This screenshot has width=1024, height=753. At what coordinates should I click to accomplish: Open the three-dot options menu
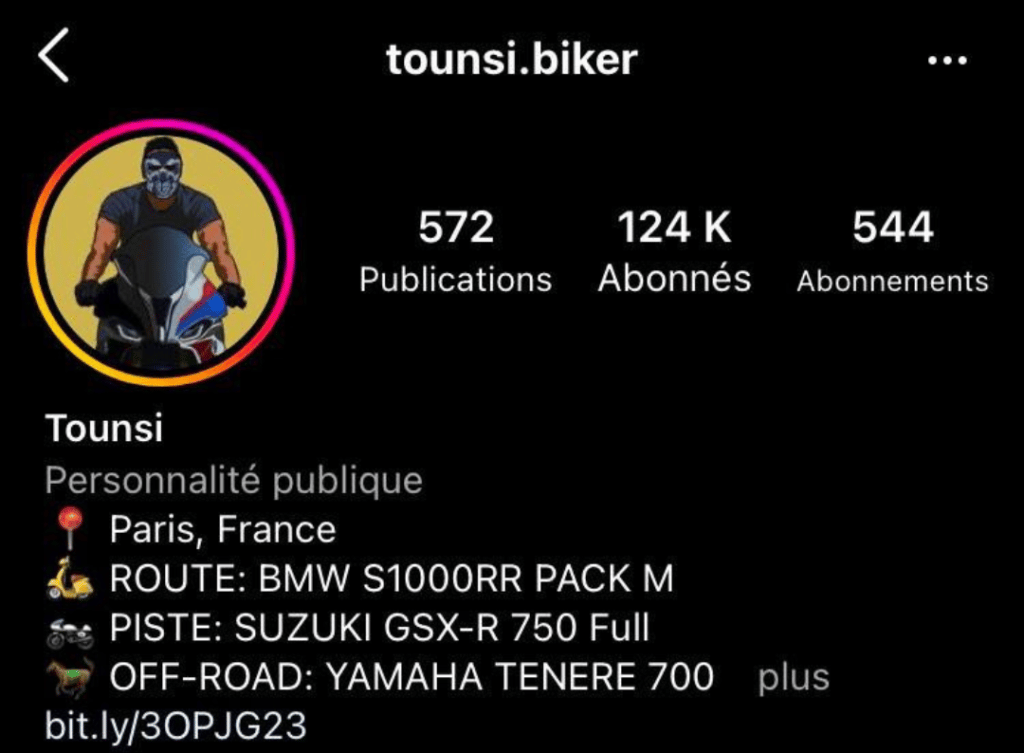946,62
